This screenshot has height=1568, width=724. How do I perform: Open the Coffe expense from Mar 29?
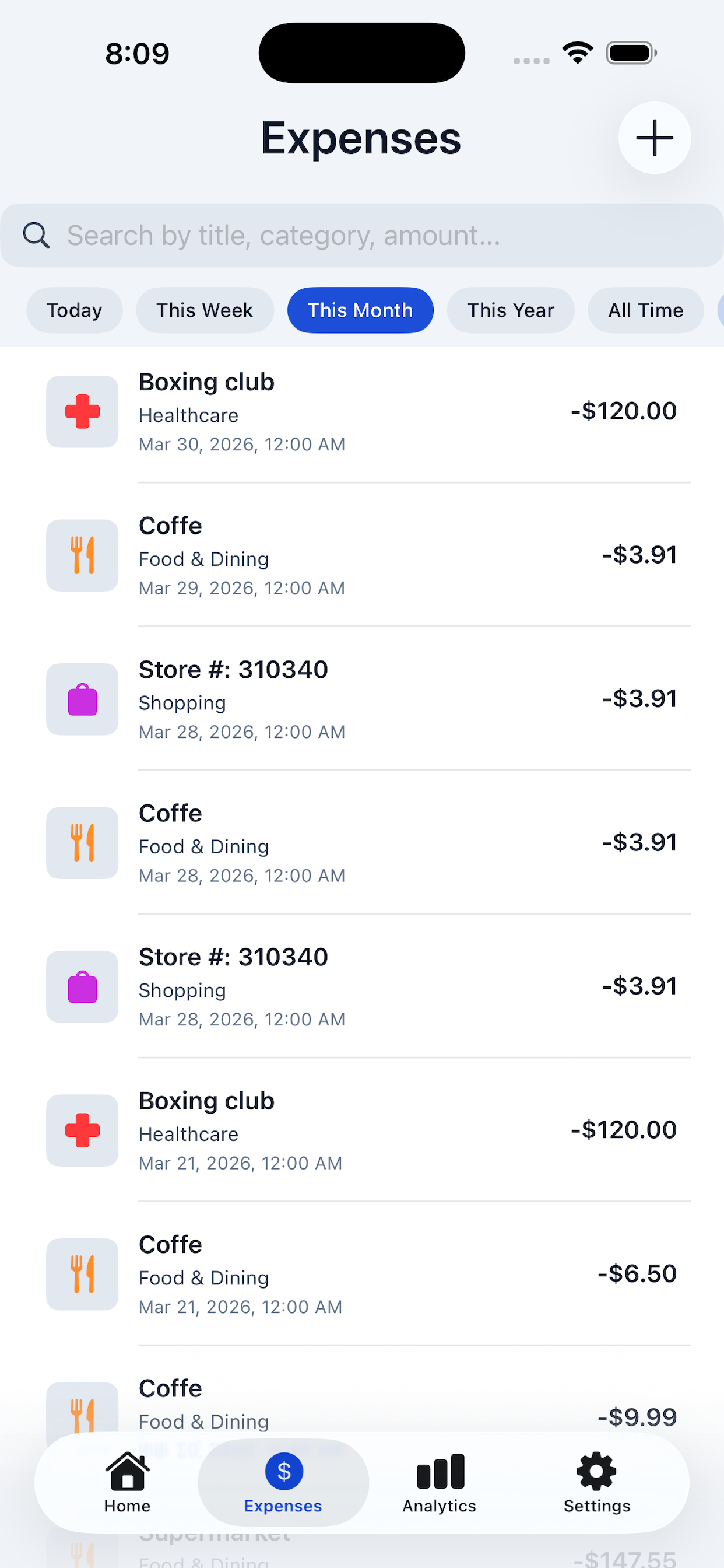point(362,556)
